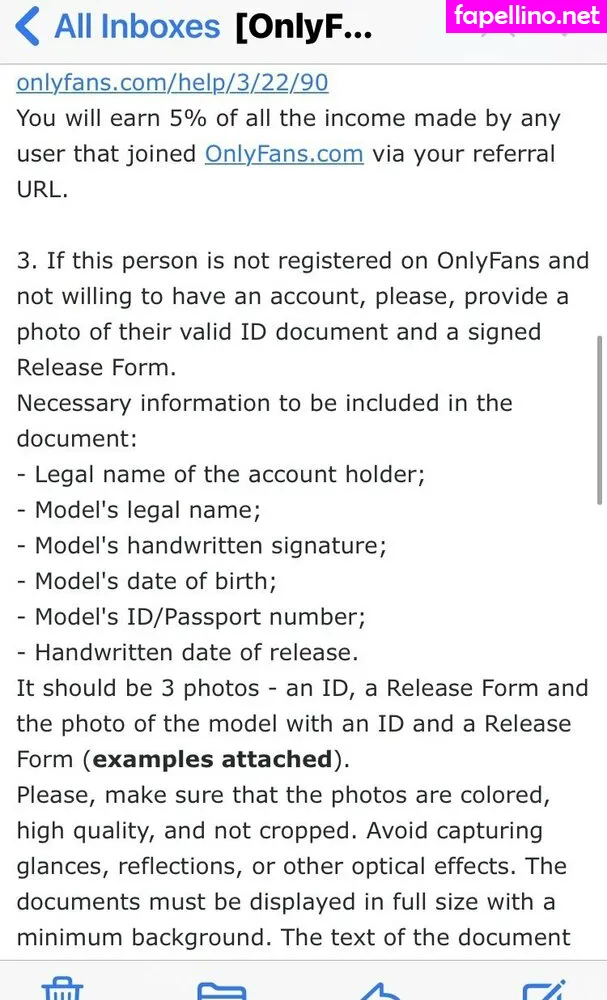Reply to this email
Image resolution: width=607 pixels, height=1000 pixels.
[381, 990]
